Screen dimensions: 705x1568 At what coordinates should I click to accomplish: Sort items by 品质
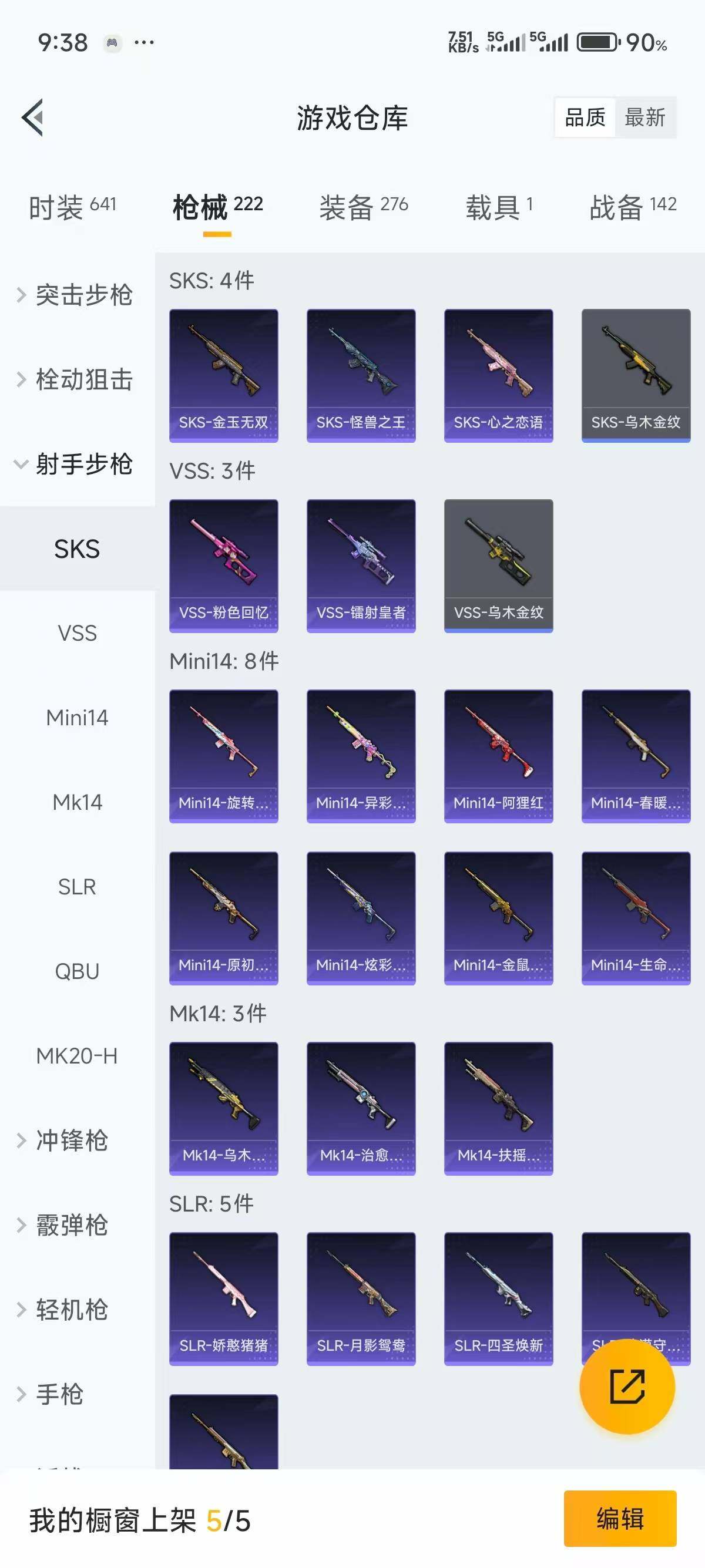pos(585,117)
